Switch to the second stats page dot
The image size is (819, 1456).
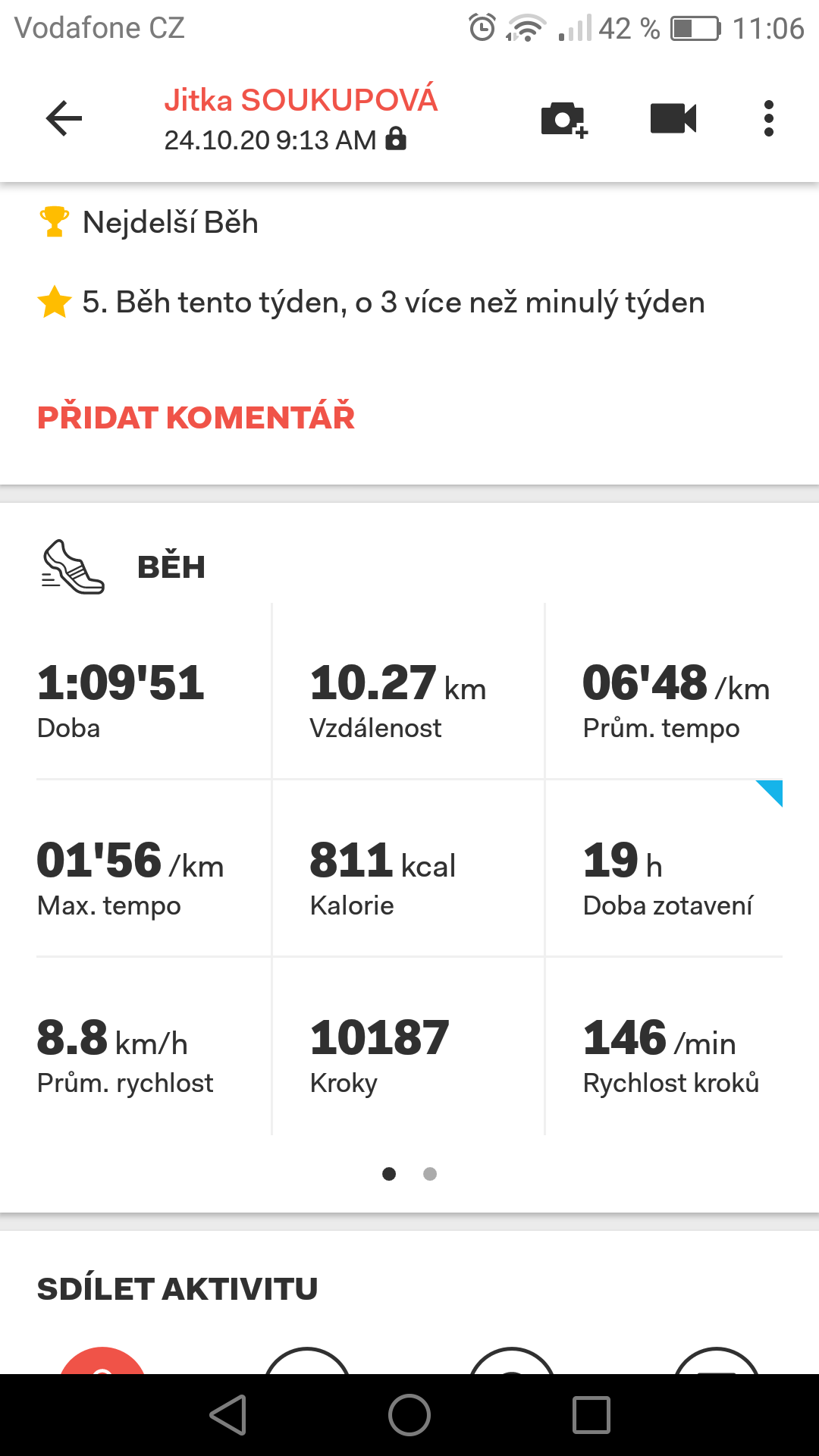(430, 1174)
